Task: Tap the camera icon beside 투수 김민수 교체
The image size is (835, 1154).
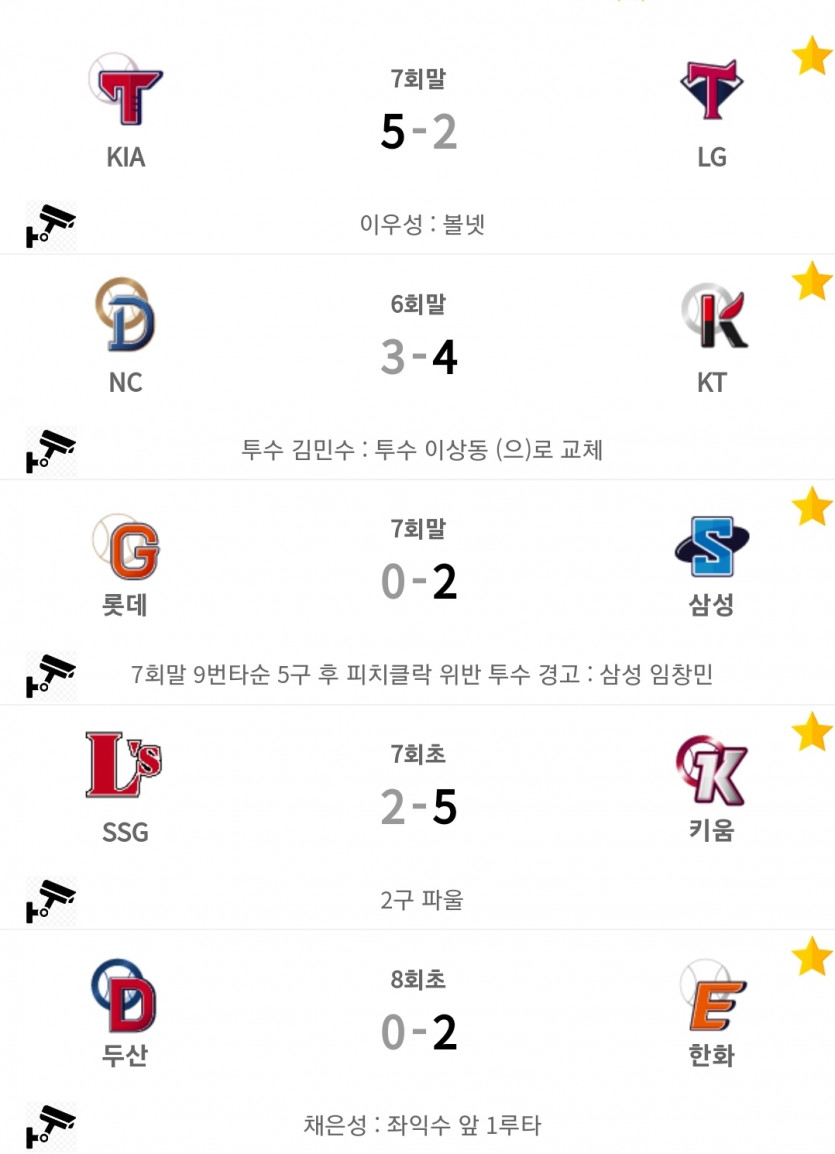Action: tap(50, 450)
